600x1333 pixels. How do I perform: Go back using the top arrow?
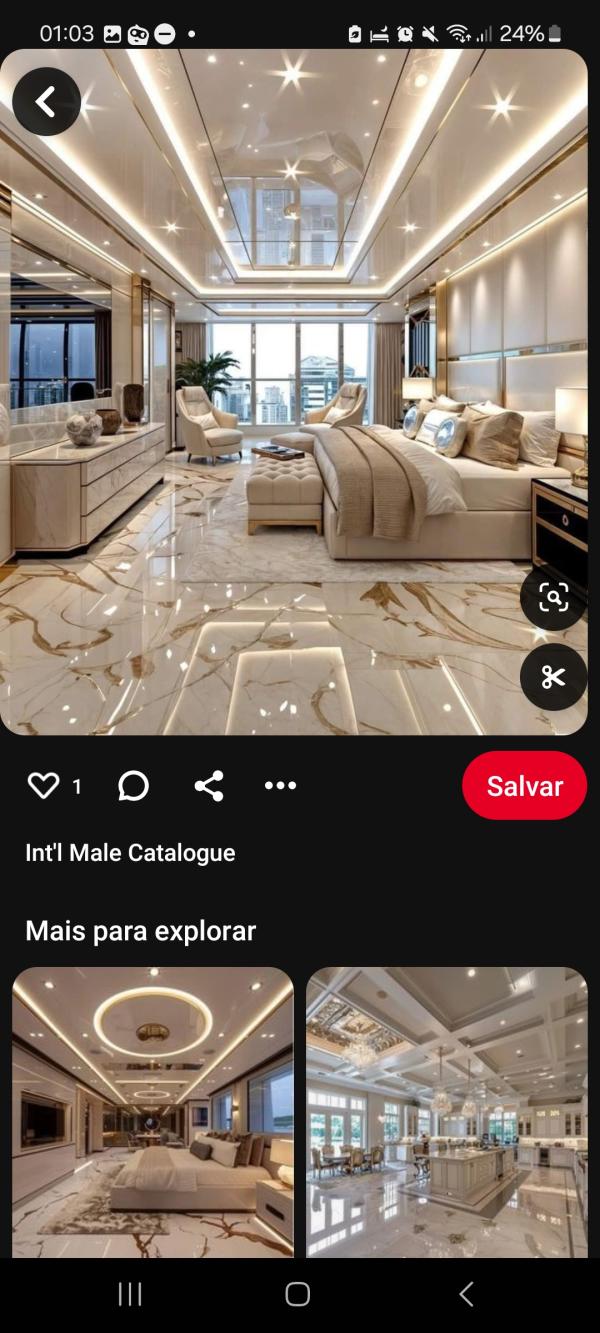(46, 101)
